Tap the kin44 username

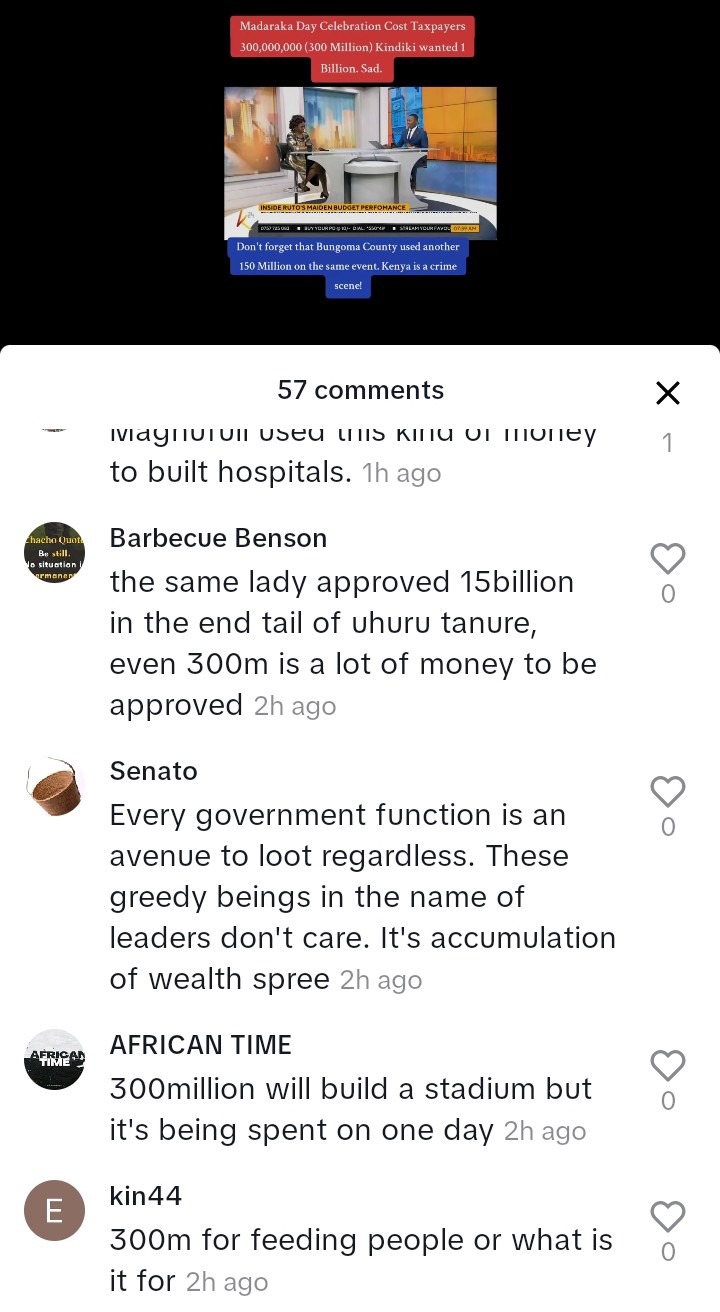[145, 1196]
